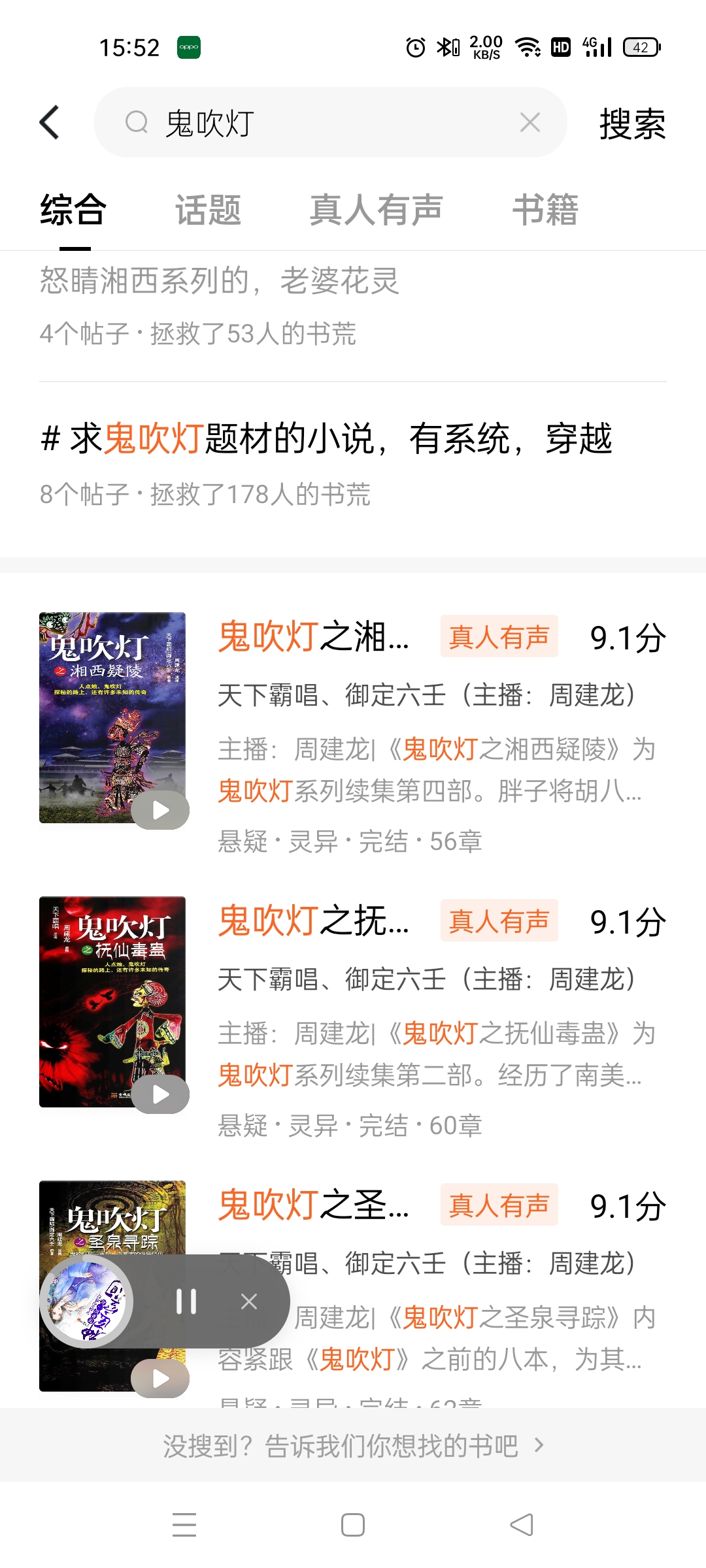Play the 鬼吹灯之圣泉寻踪 audiobook preview
706x1568 pixels.
[159, 1379]
